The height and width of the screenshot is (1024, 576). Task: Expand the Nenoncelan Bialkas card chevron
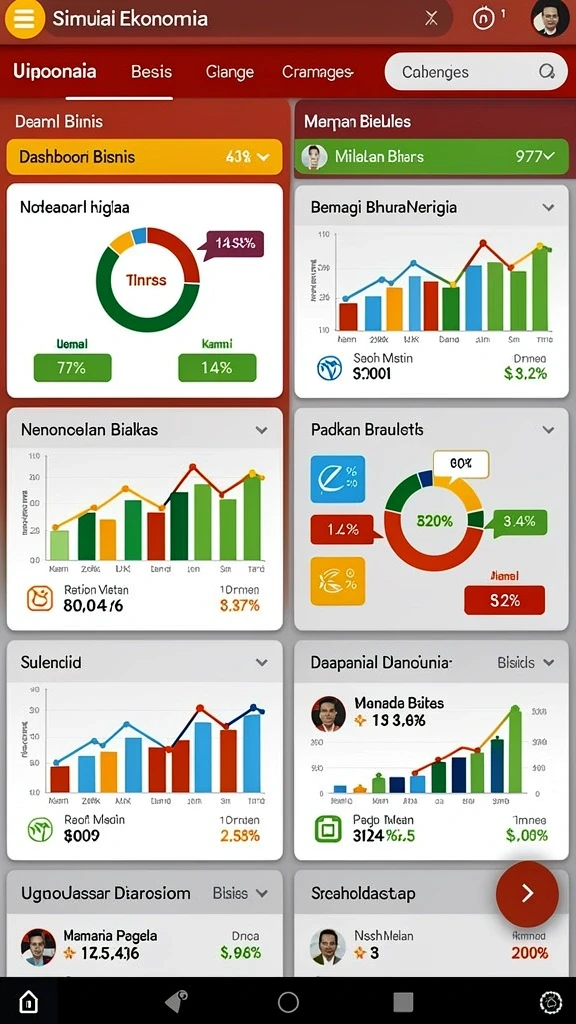(x=261, y=430)
